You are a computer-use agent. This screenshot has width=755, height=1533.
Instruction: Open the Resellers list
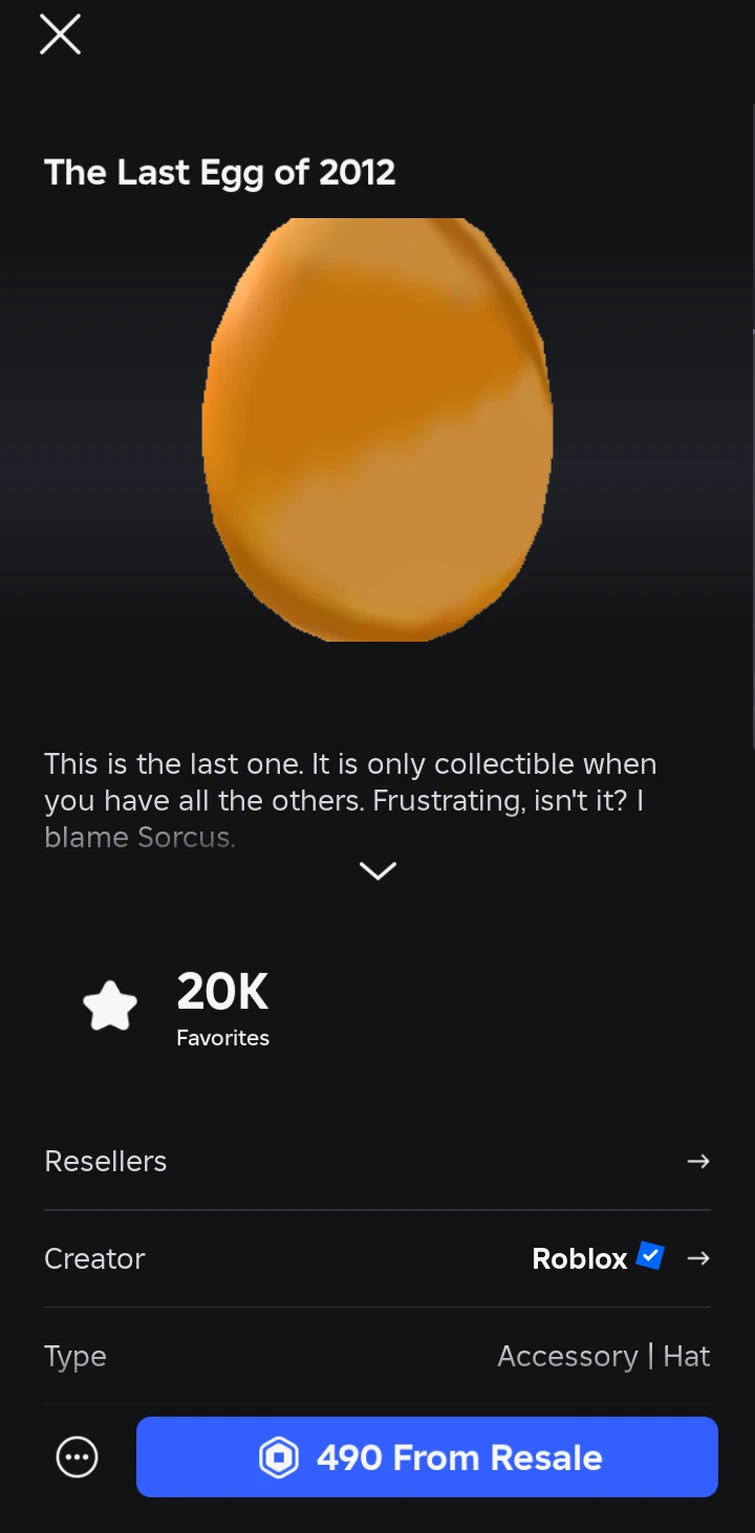(x=377, y=1161)
